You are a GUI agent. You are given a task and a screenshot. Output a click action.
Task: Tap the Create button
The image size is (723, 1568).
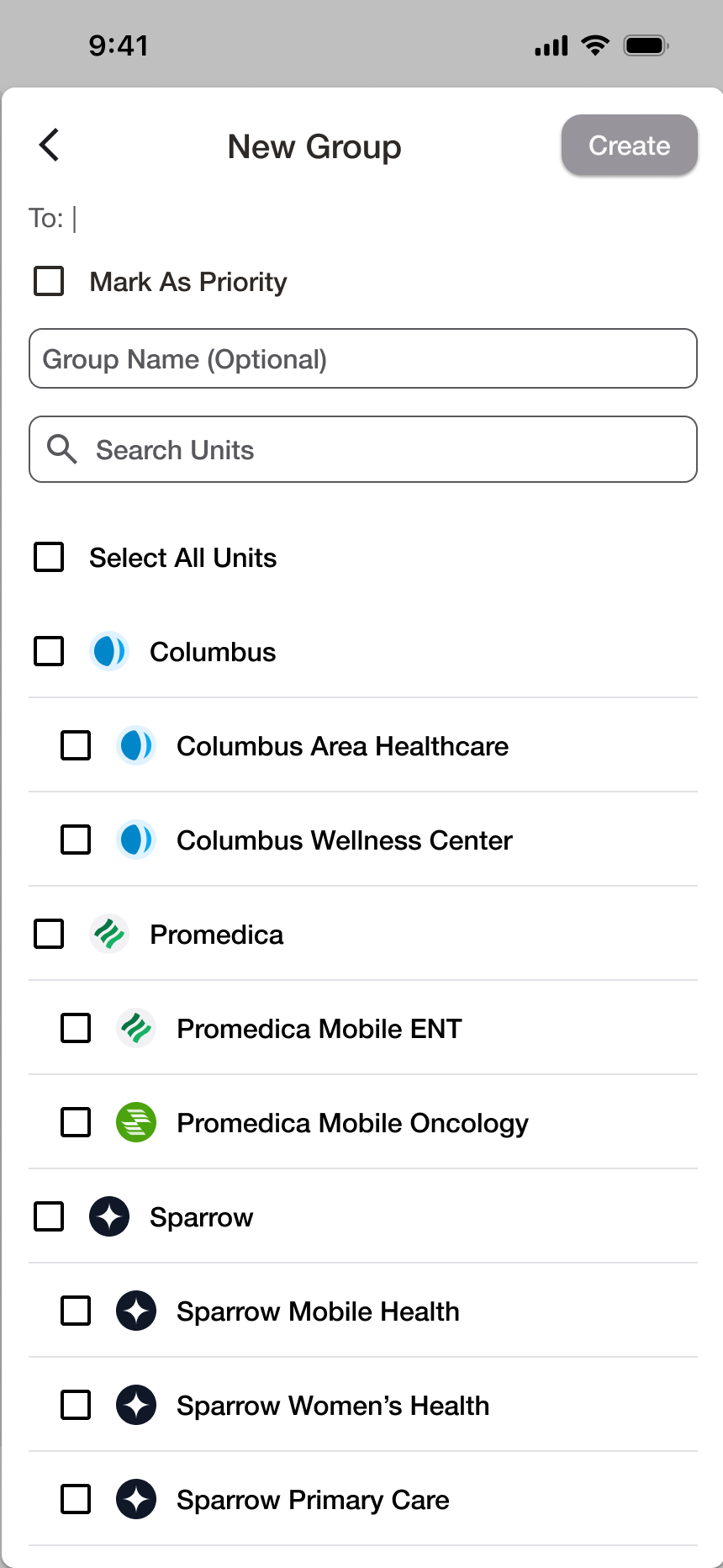[629, 145]
